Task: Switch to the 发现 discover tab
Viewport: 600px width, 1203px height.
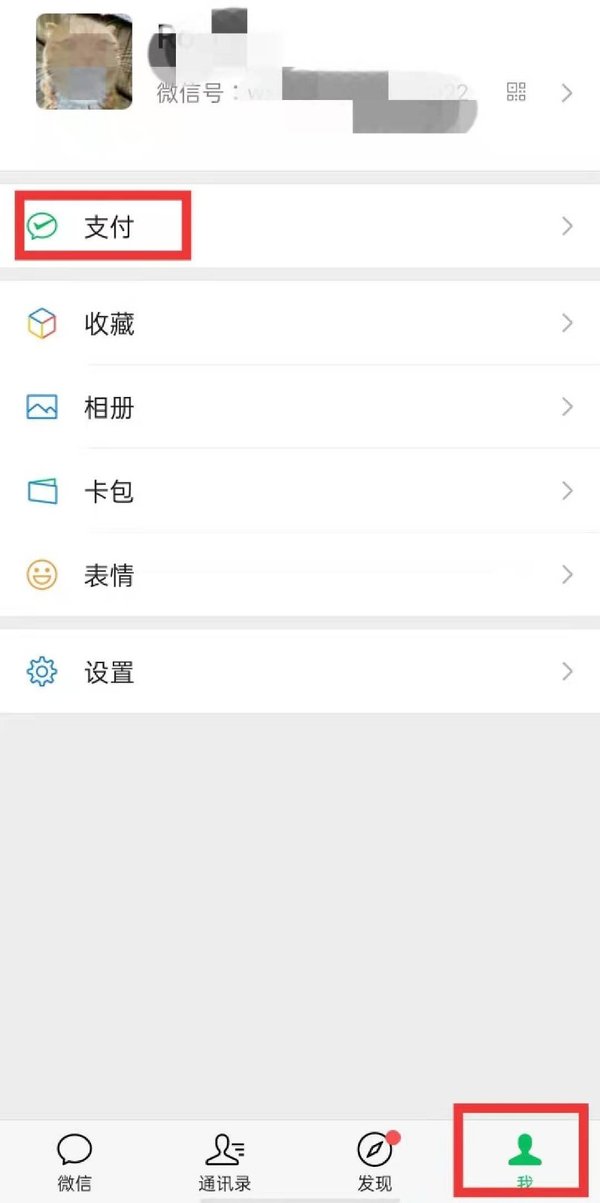Action: [375, 1162]
